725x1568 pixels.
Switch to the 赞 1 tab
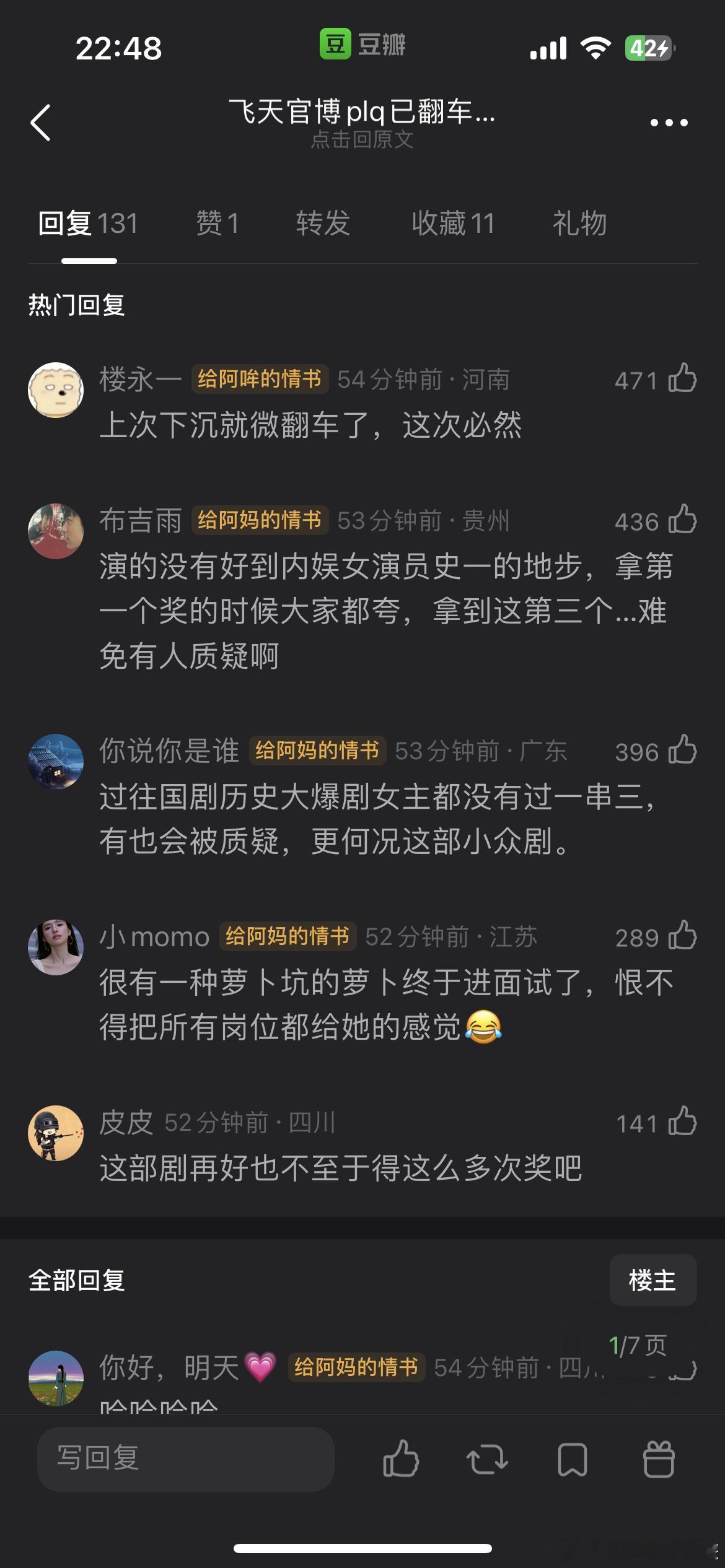[217, 224]
